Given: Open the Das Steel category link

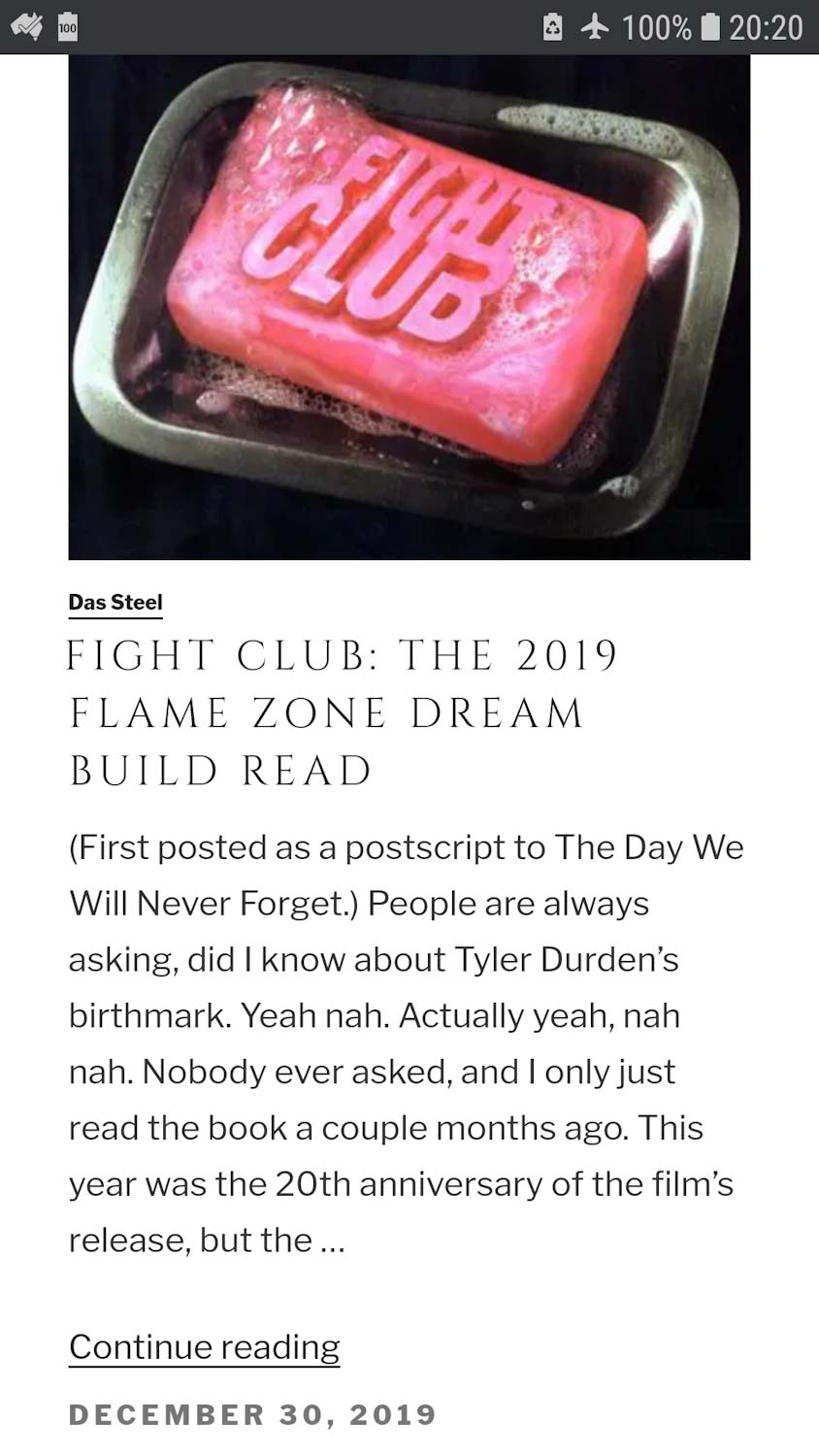Looking at the screenshot, I should pyautogui.click(x=115, y=602).
